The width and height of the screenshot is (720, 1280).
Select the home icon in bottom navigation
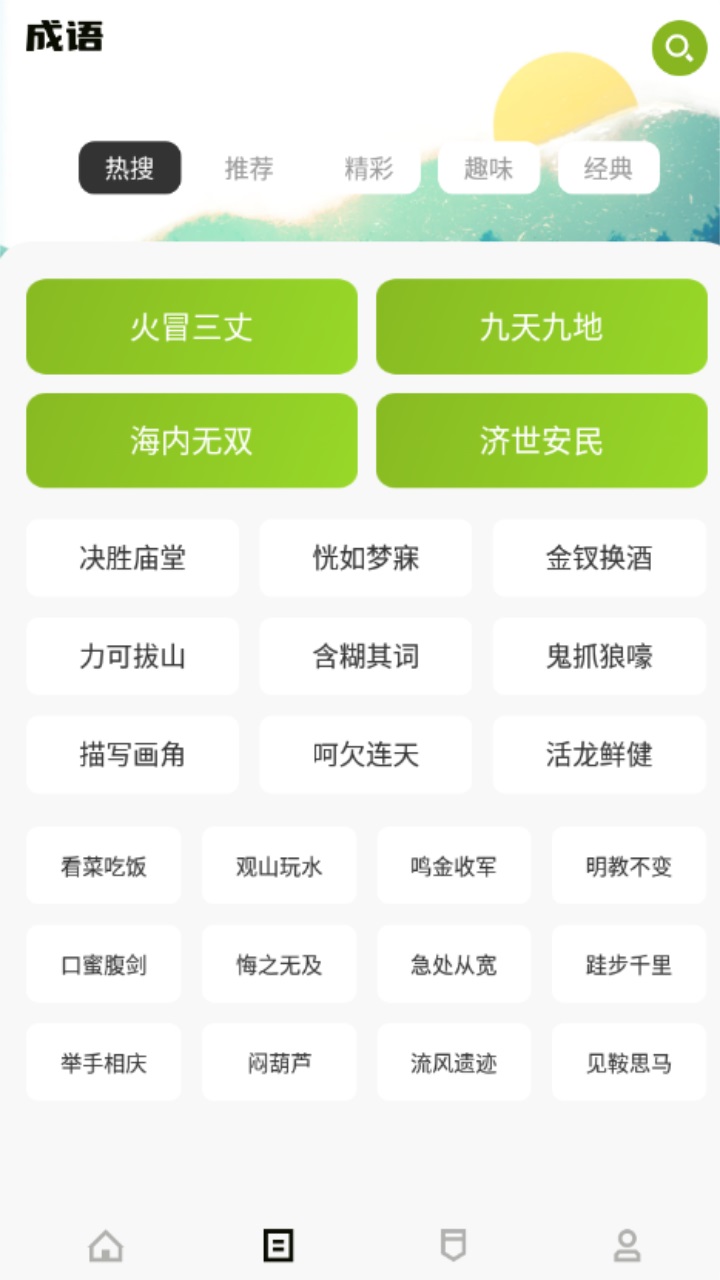click(x=107, y=1246)
